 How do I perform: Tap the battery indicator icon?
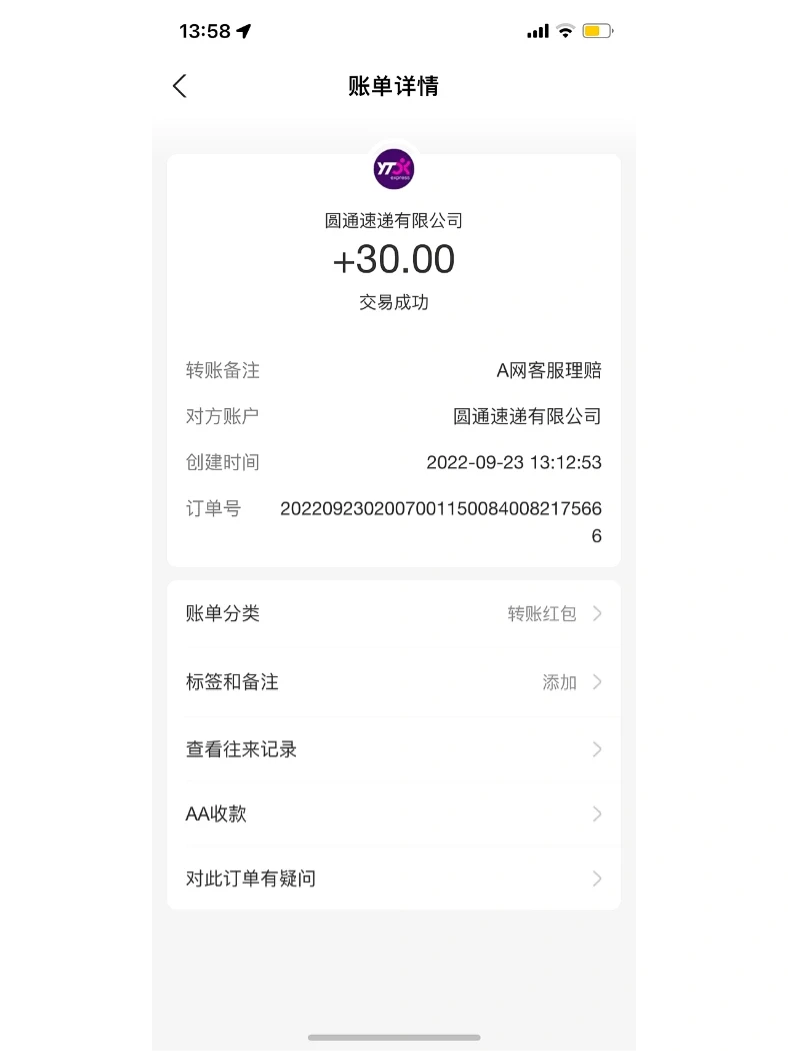(598, 30)
